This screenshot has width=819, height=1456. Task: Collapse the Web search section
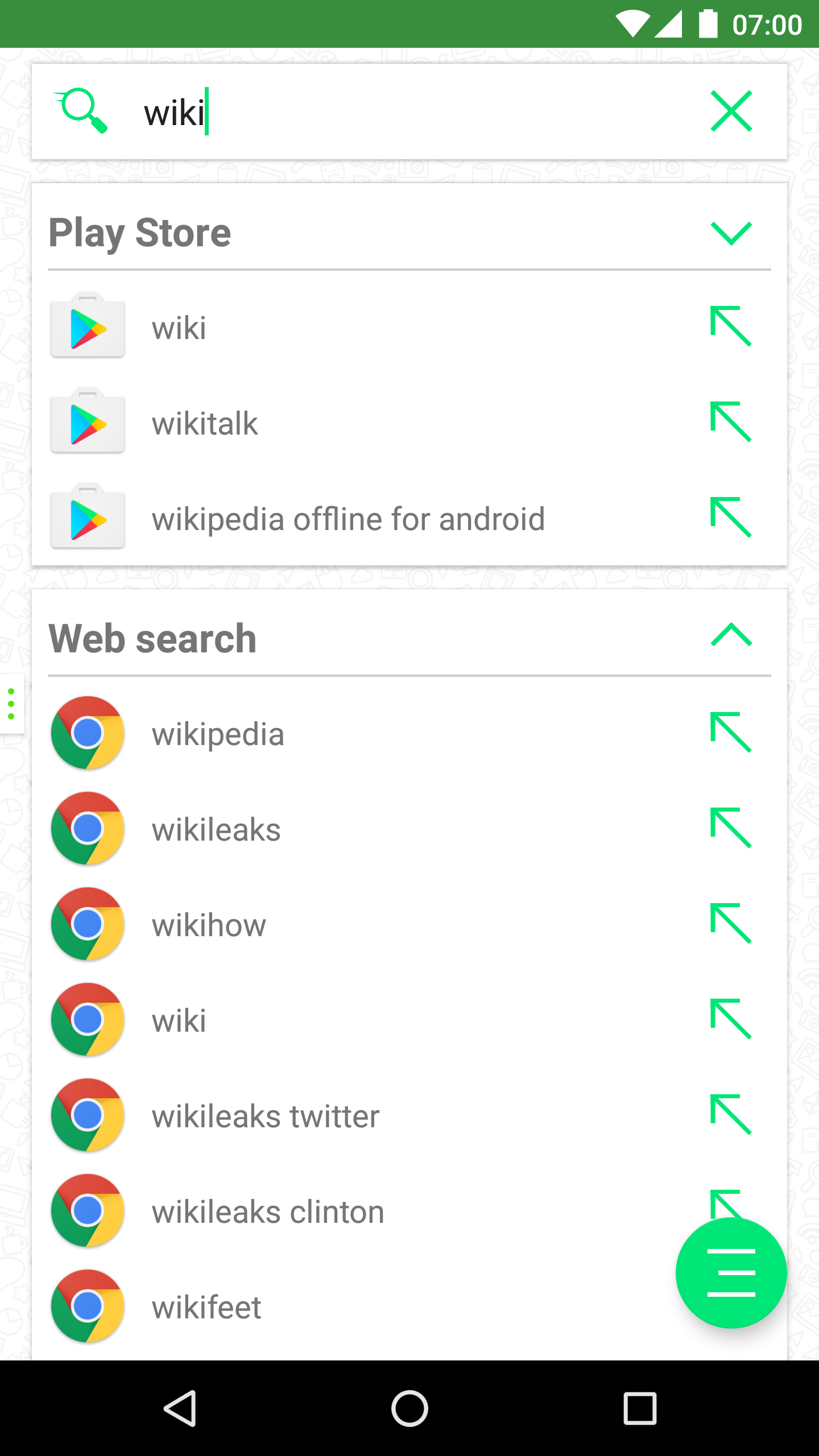pyautogui.click(x=731, y=636)
